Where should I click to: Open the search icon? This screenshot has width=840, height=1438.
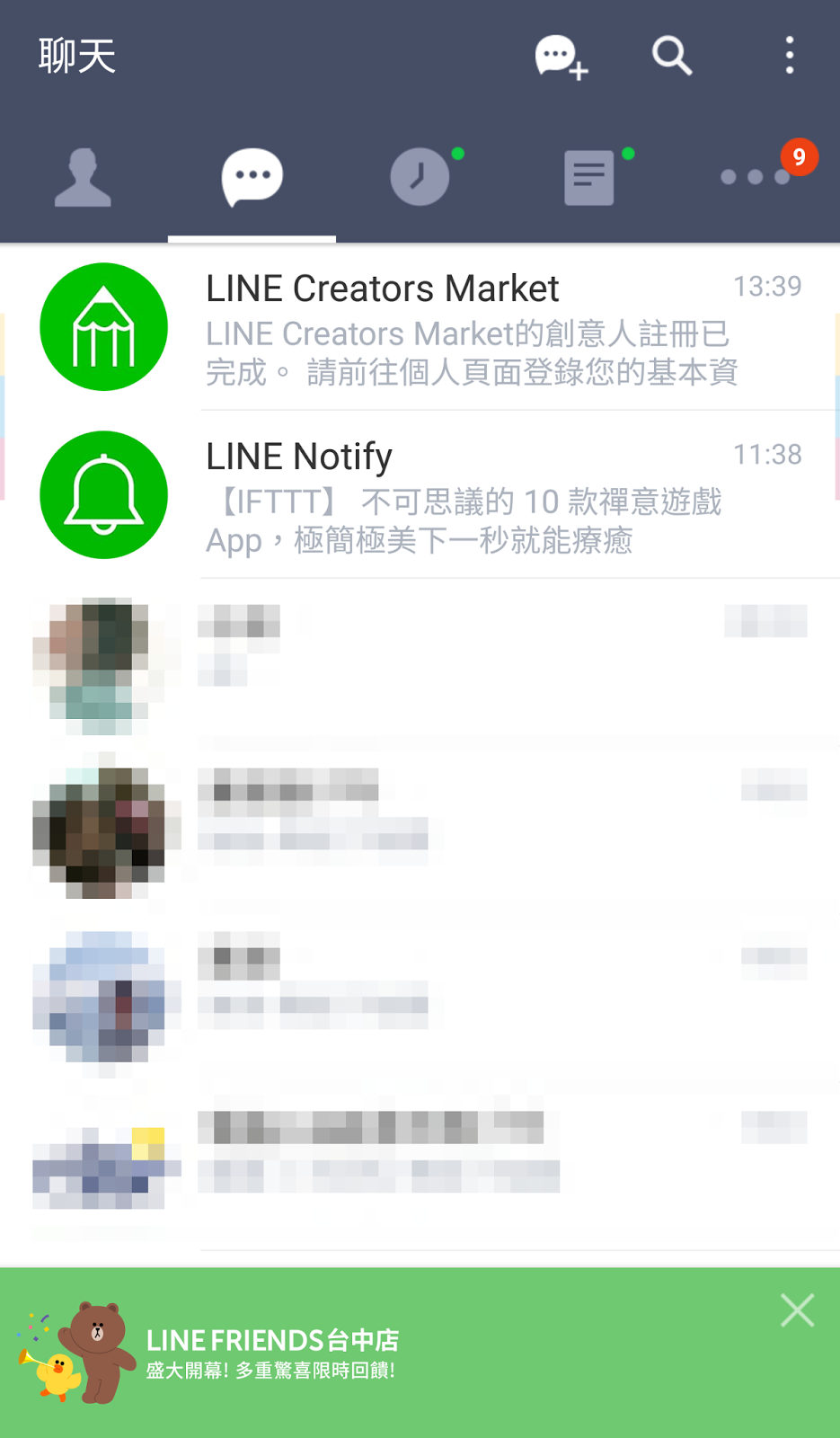(x=672, y=56)
